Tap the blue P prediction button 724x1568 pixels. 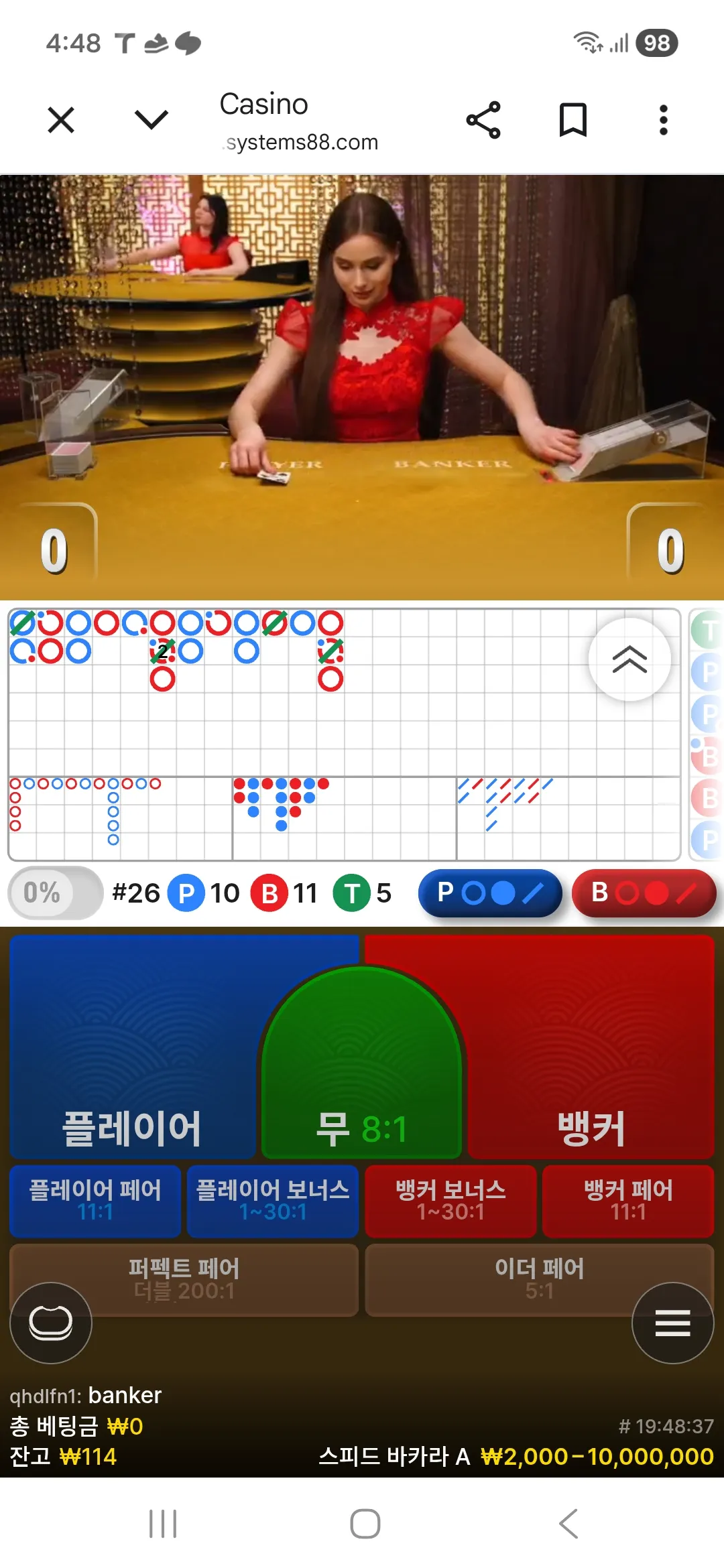[x=490, y=893]
